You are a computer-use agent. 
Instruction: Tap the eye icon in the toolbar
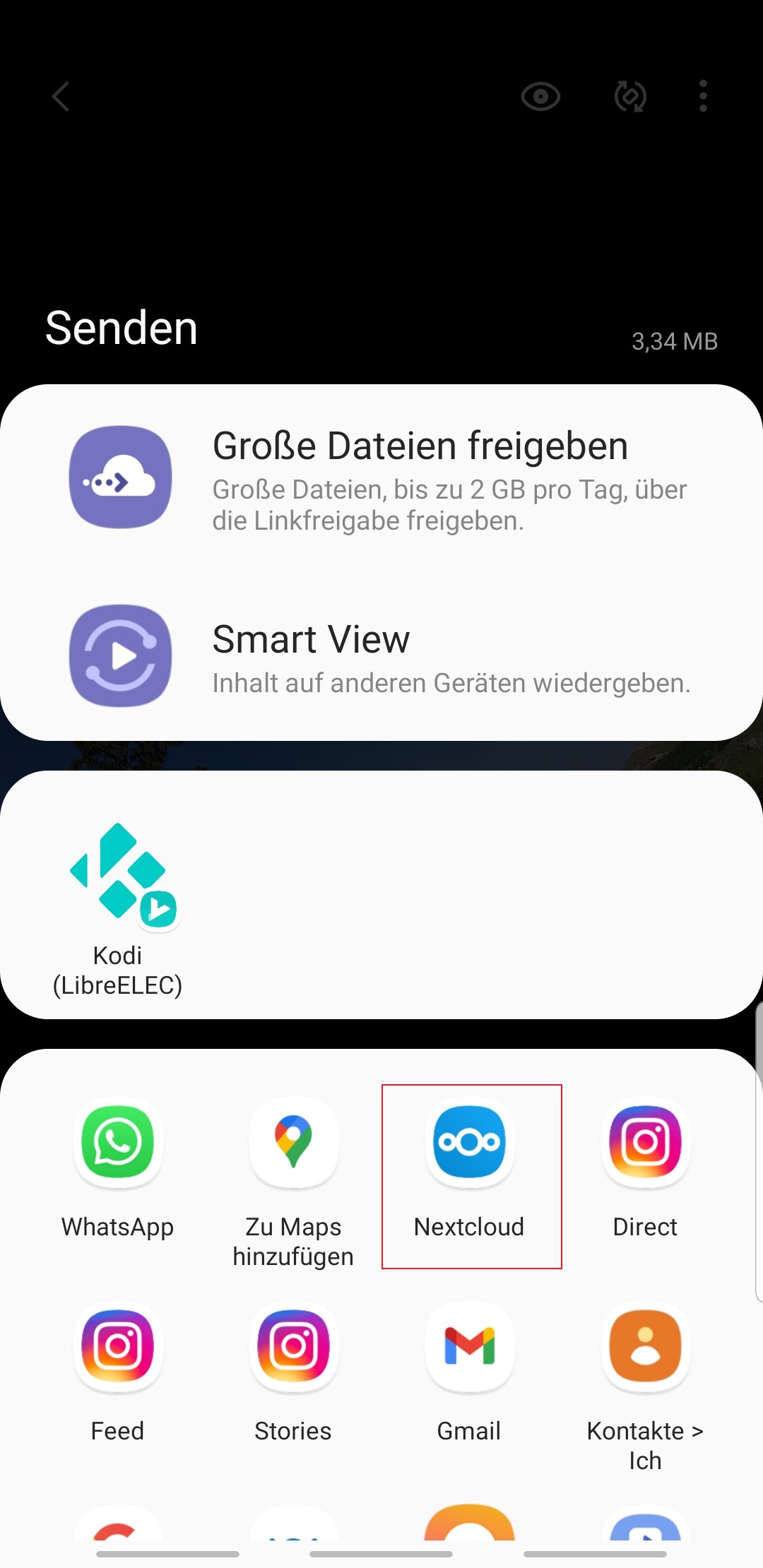540,97
